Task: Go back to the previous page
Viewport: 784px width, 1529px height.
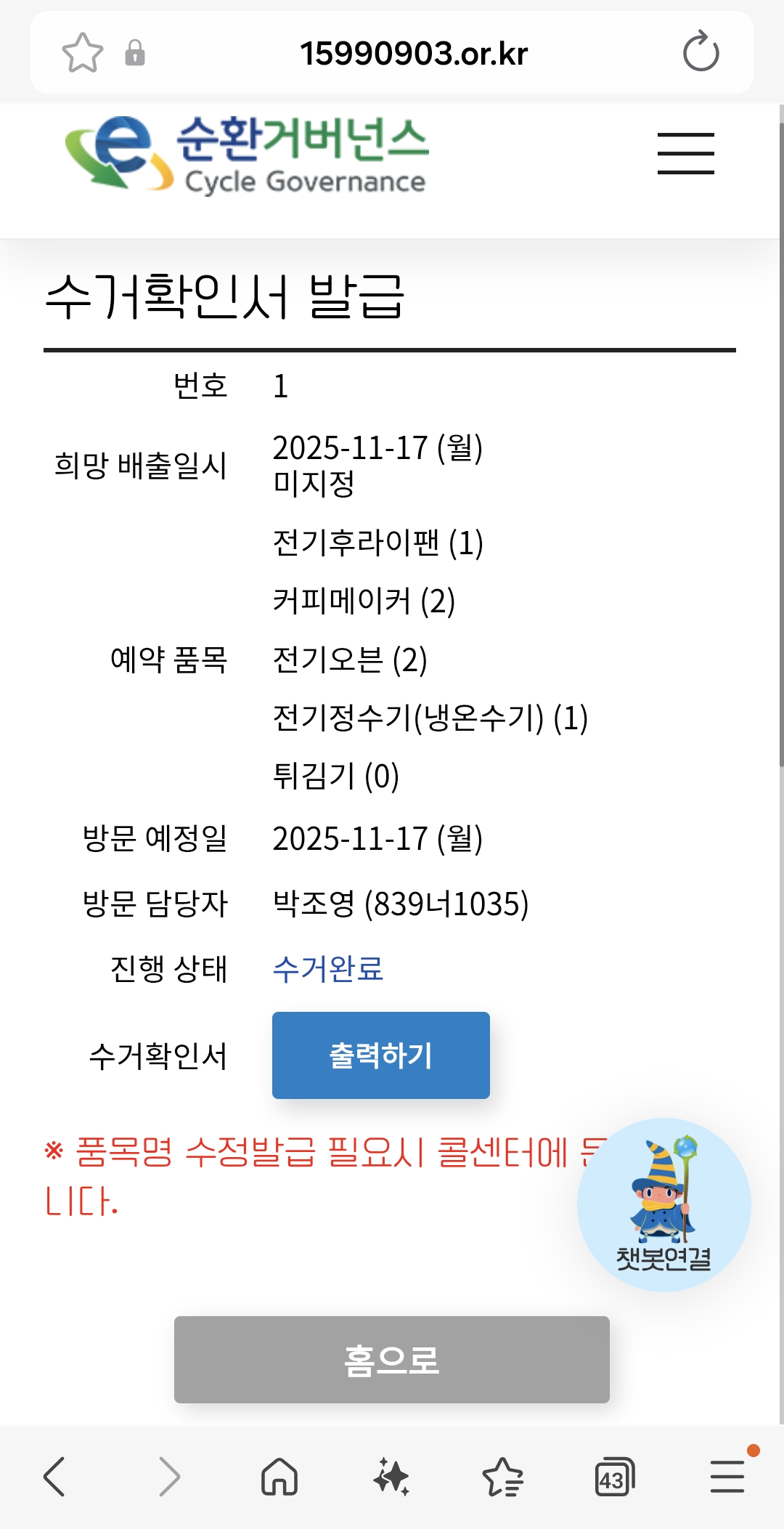Action: coord(54,1477)
